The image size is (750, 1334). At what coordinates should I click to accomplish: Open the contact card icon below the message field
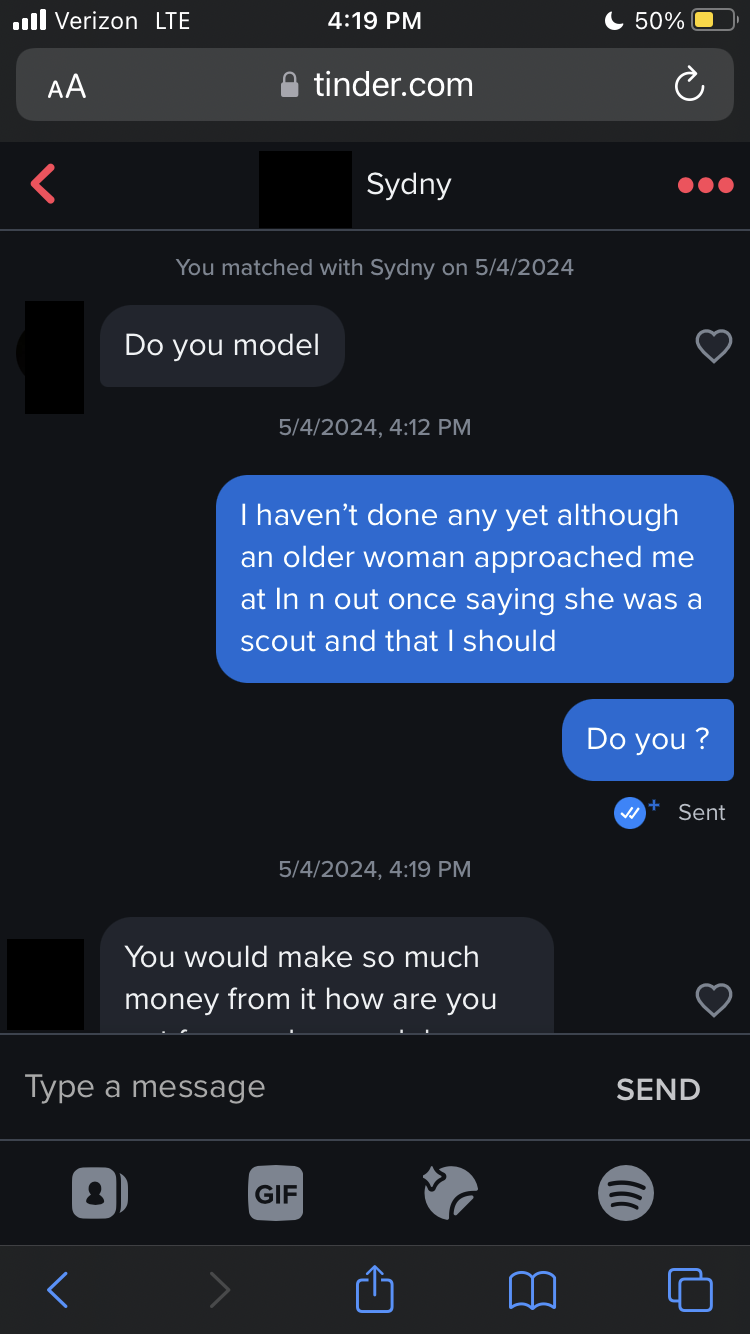(100, 1193)
